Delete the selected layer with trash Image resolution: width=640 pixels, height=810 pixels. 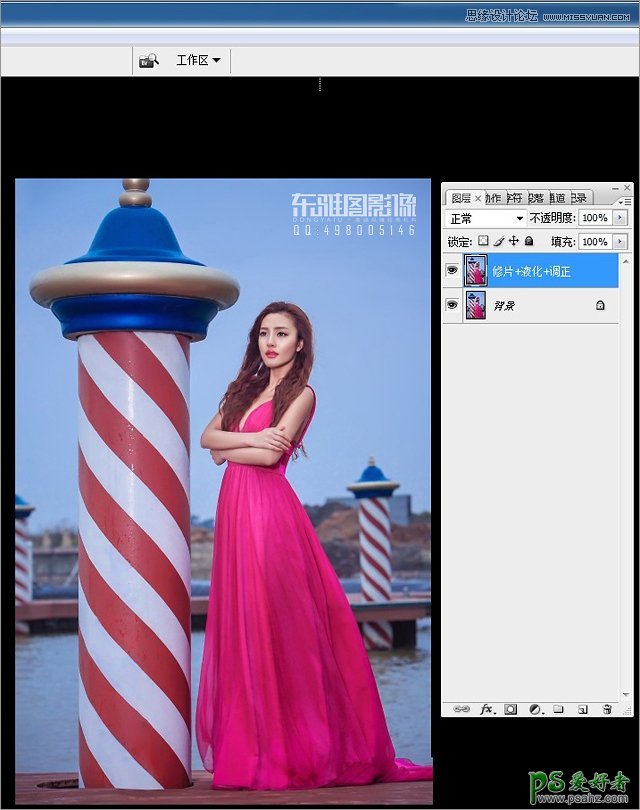tap(607, 709)
